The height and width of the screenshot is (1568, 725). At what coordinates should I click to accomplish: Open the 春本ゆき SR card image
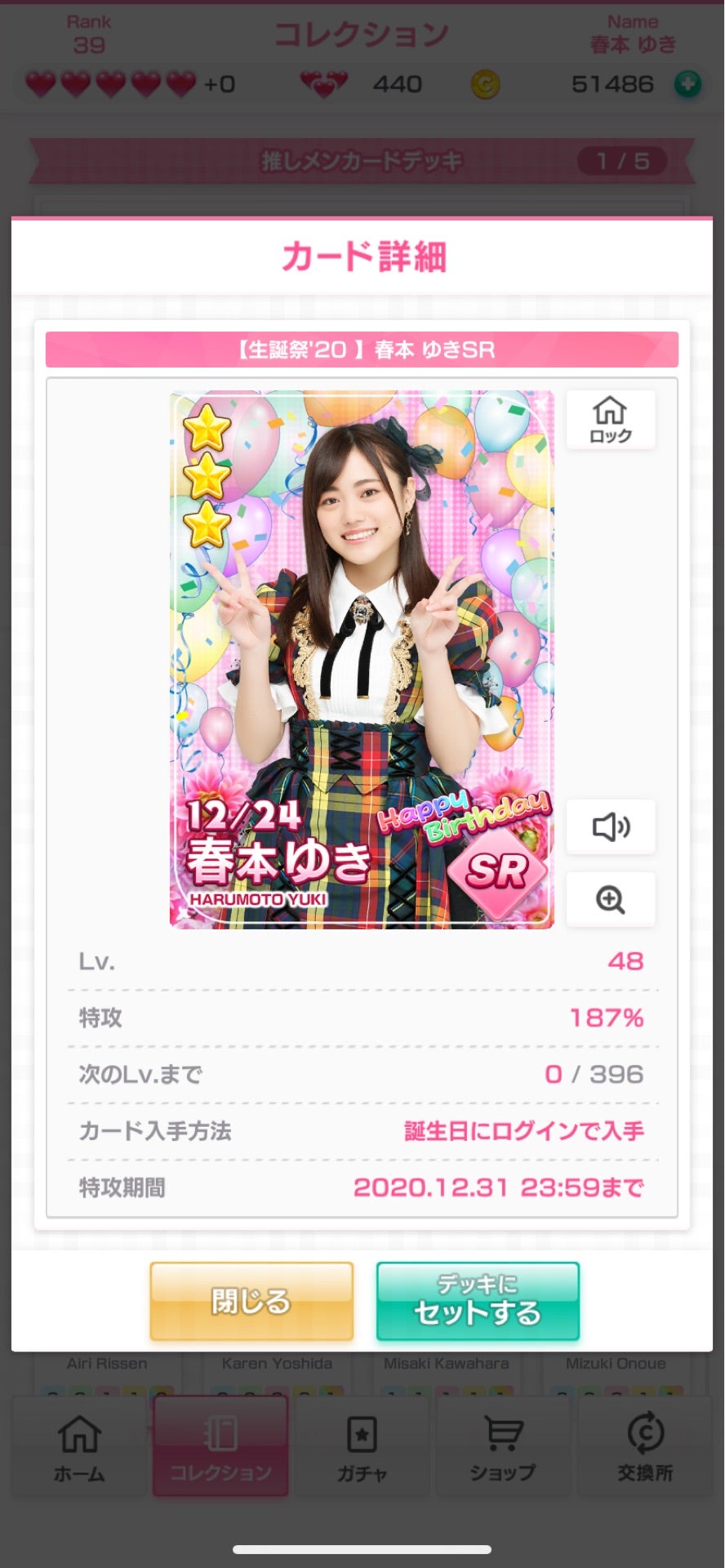pos(362,660)
